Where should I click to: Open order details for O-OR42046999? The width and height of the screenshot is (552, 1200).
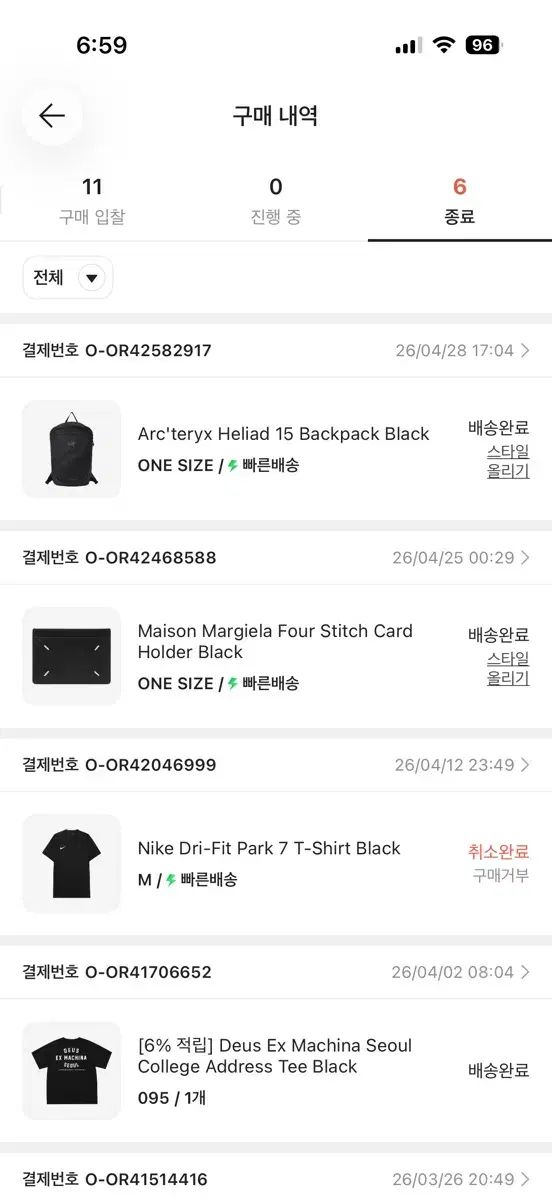click(276, 765)
